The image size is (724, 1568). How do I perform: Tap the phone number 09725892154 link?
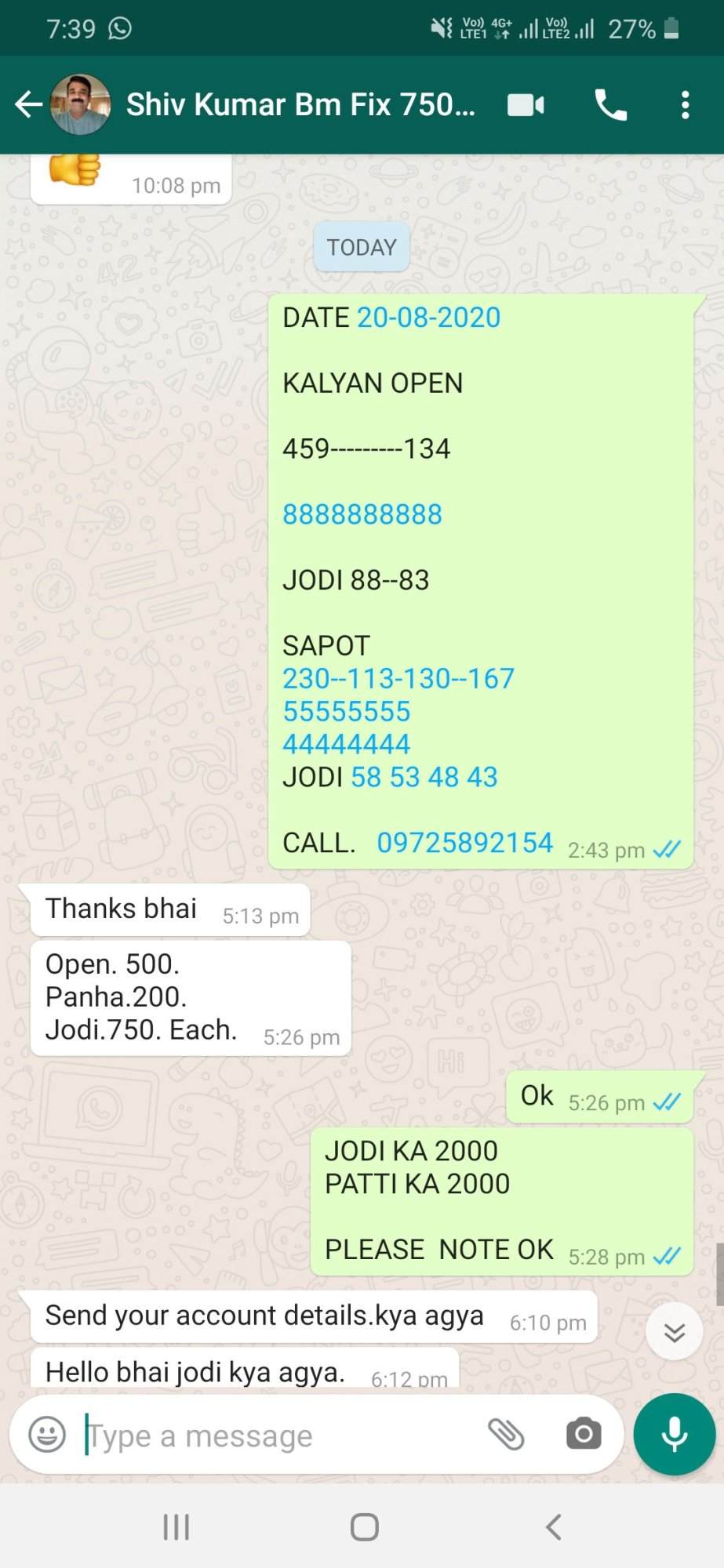(x=464, y=843)
